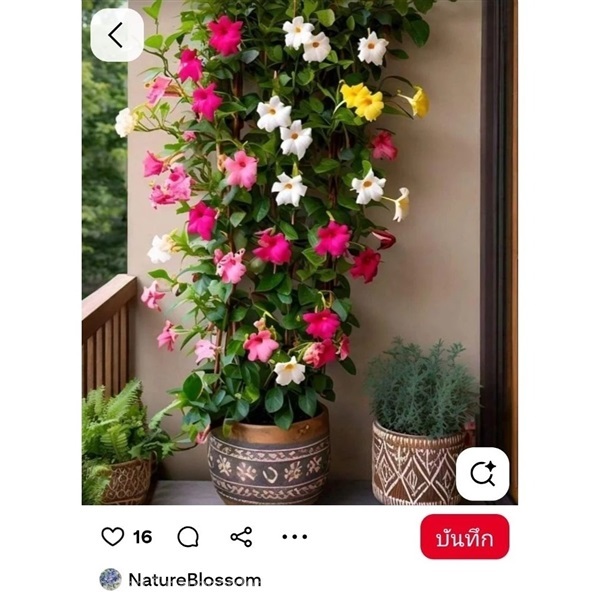This screenshot has width=600, height=600.
Task: Go back using the arrow button
Action: pyautogui.click(x=117, y=35)
